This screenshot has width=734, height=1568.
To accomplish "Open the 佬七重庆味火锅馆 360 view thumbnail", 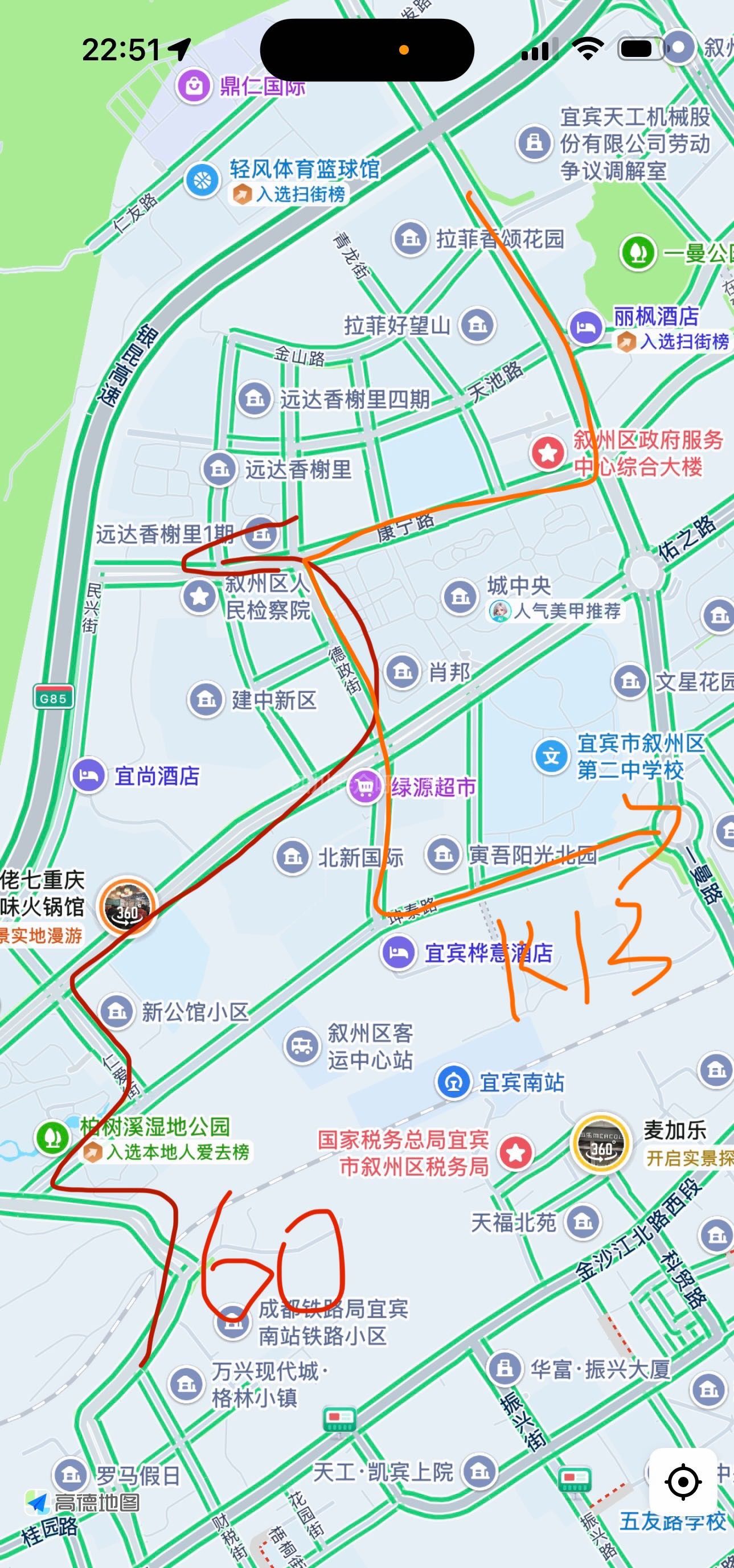I will [127, 906].
